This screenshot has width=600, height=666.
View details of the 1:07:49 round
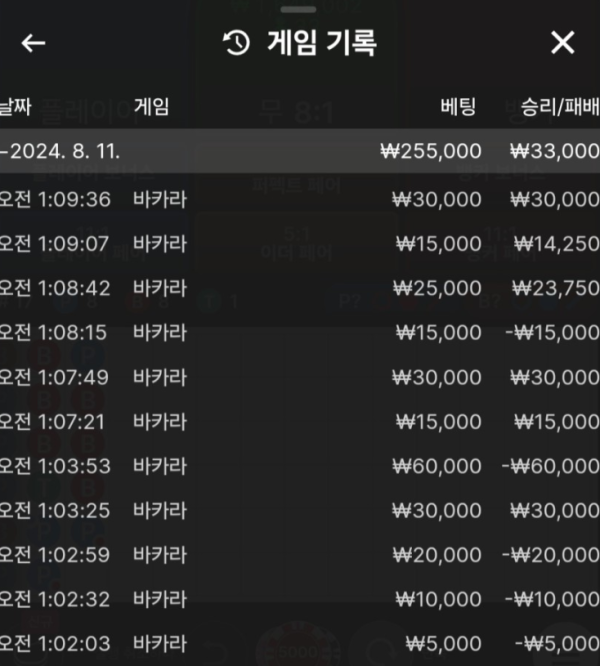pyautogui.click(x=300, y=376)
